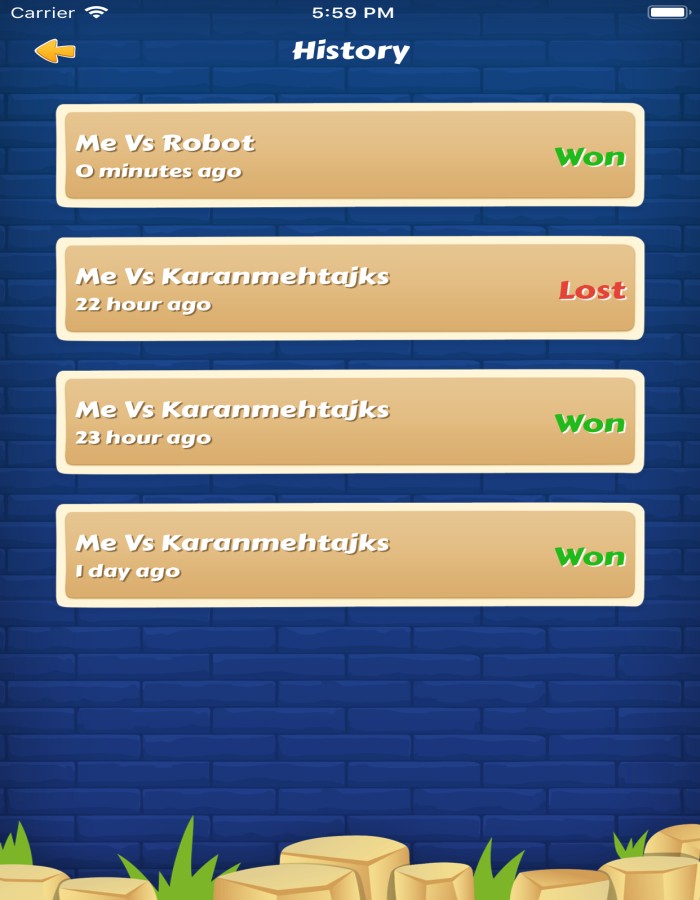Open the Me Vs Robot match entry

tap(349, 156)
